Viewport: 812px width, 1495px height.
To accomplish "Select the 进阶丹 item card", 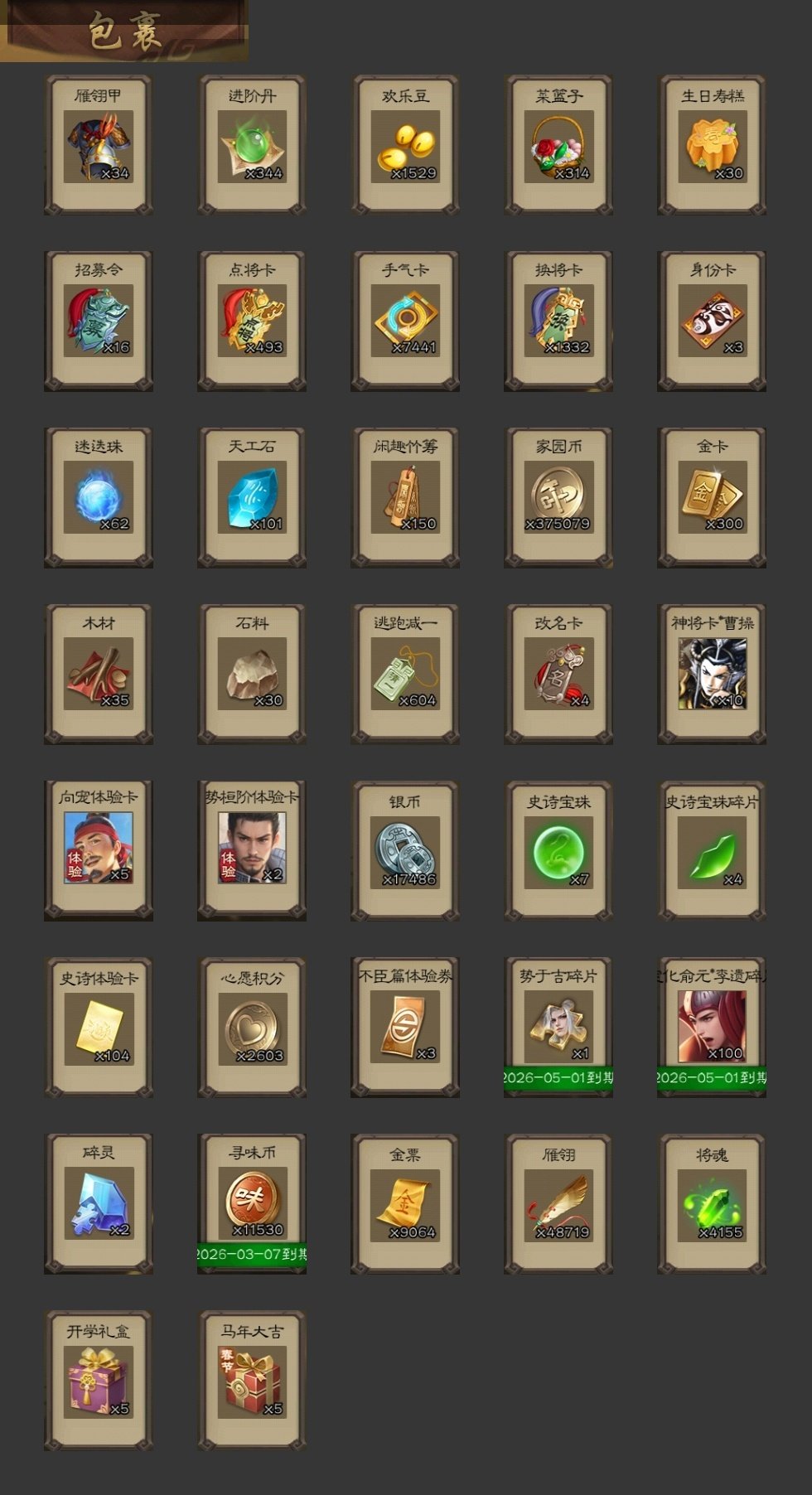I will point(252,147).
